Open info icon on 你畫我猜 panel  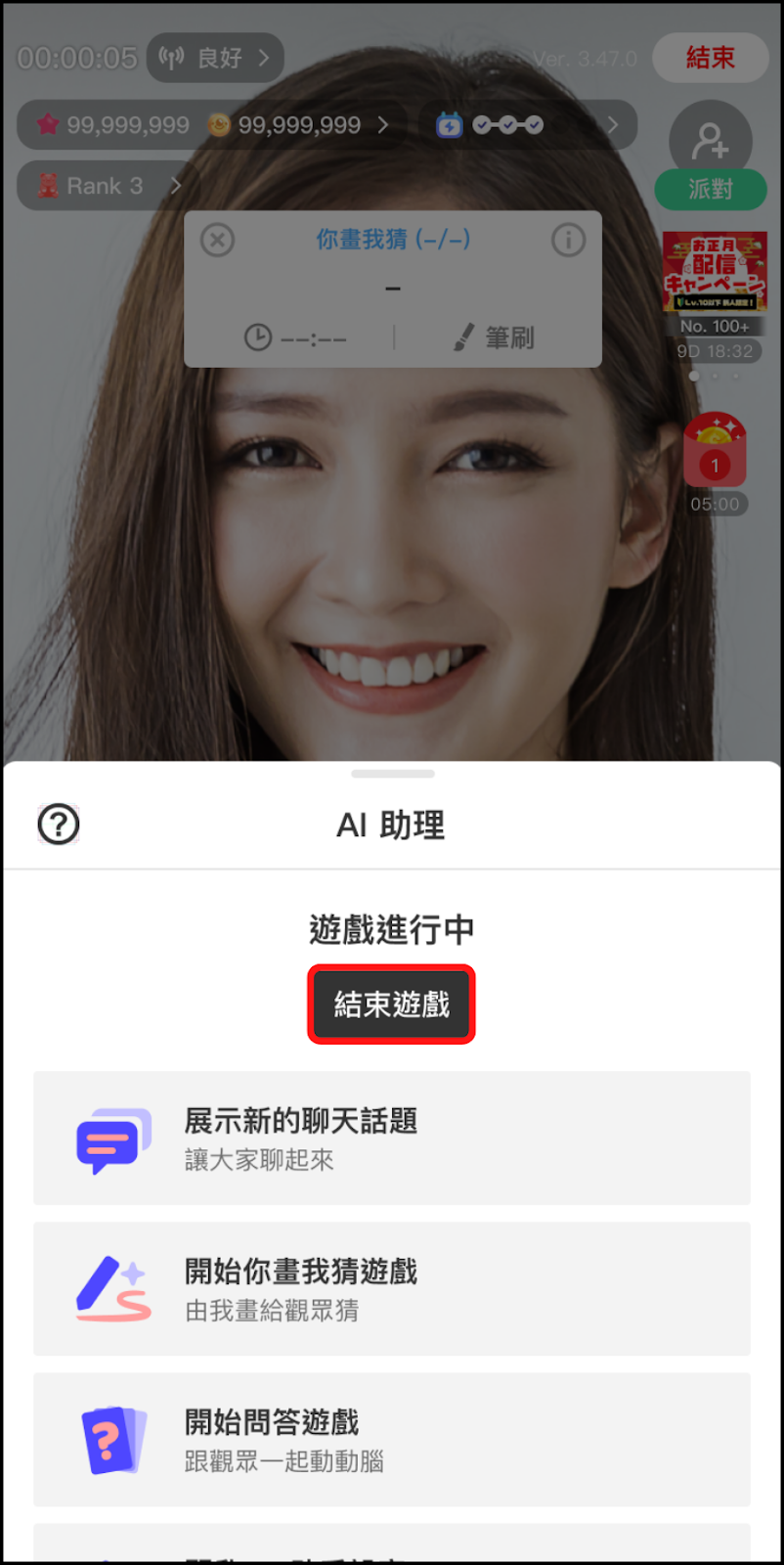(x=568, y=240)
